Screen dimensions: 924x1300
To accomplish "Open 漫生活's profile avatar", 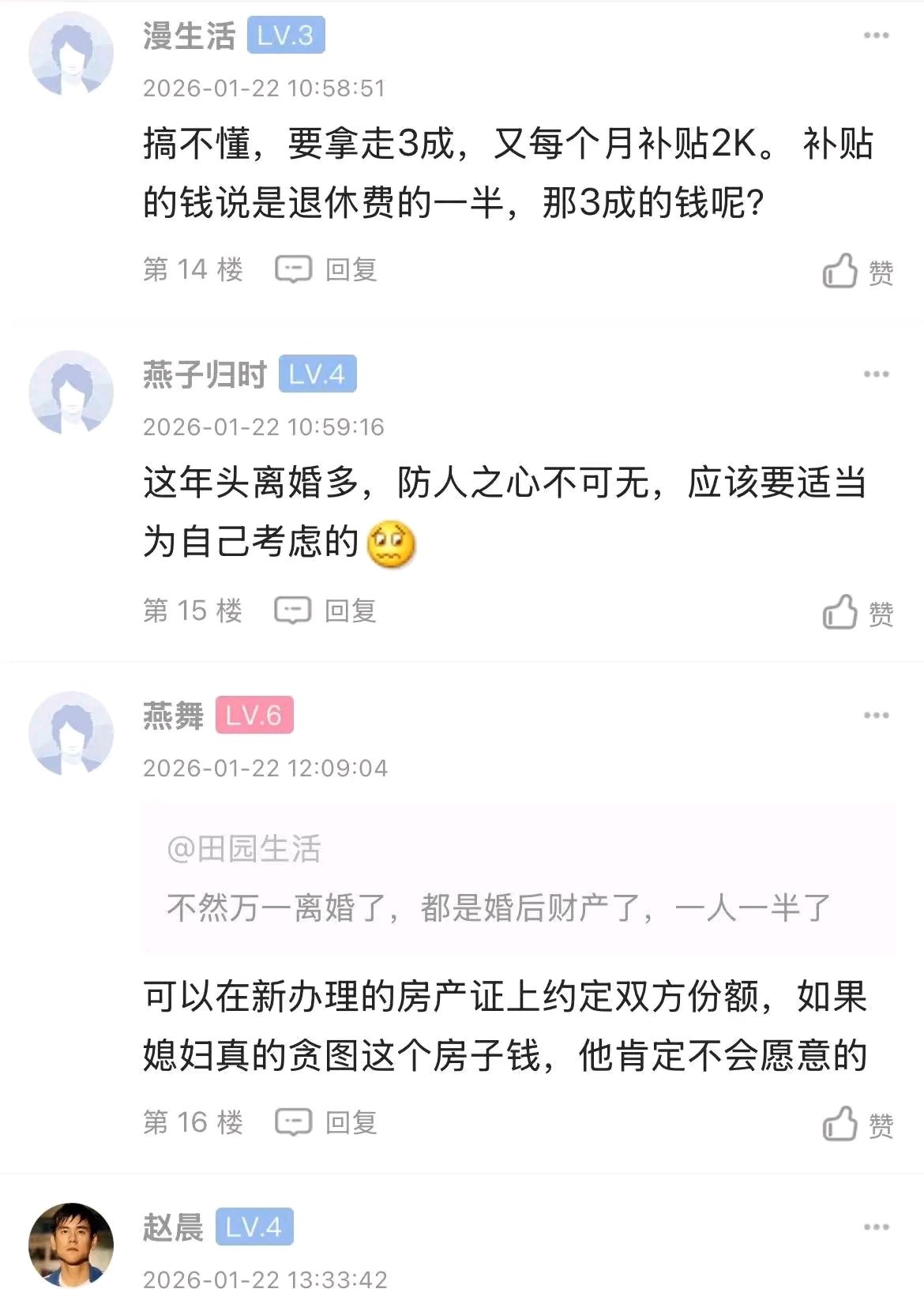I will click(x=71, y=54).
